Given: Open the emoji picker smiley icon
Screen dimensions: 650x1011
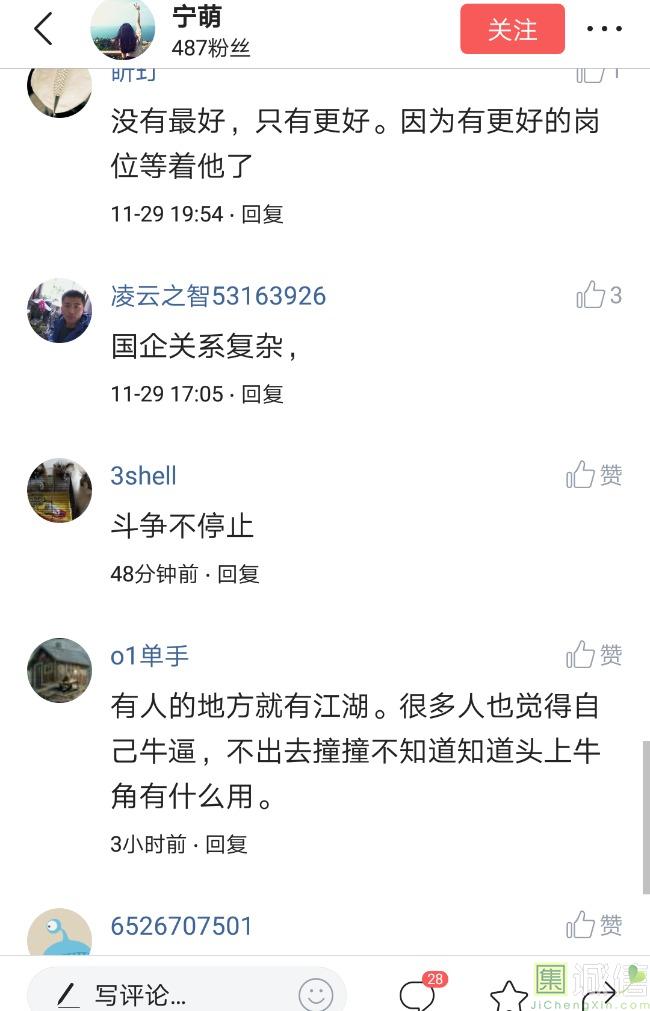Looking at the screenshot, I should [x=316, y=994].
